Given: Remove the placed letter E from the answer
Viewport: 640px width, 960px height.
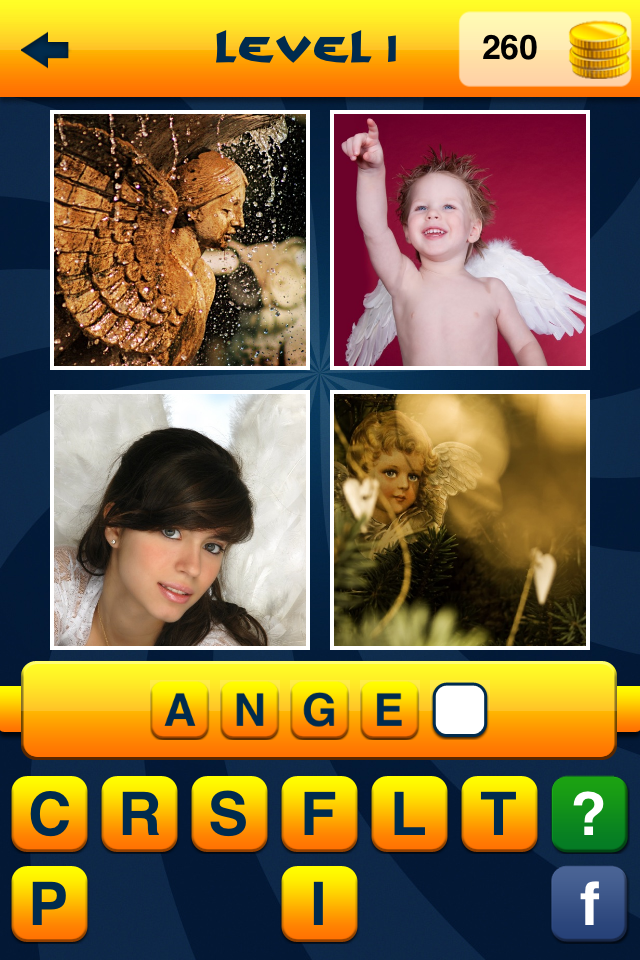Looking at the screenshot, I should (x=390, y=710).
